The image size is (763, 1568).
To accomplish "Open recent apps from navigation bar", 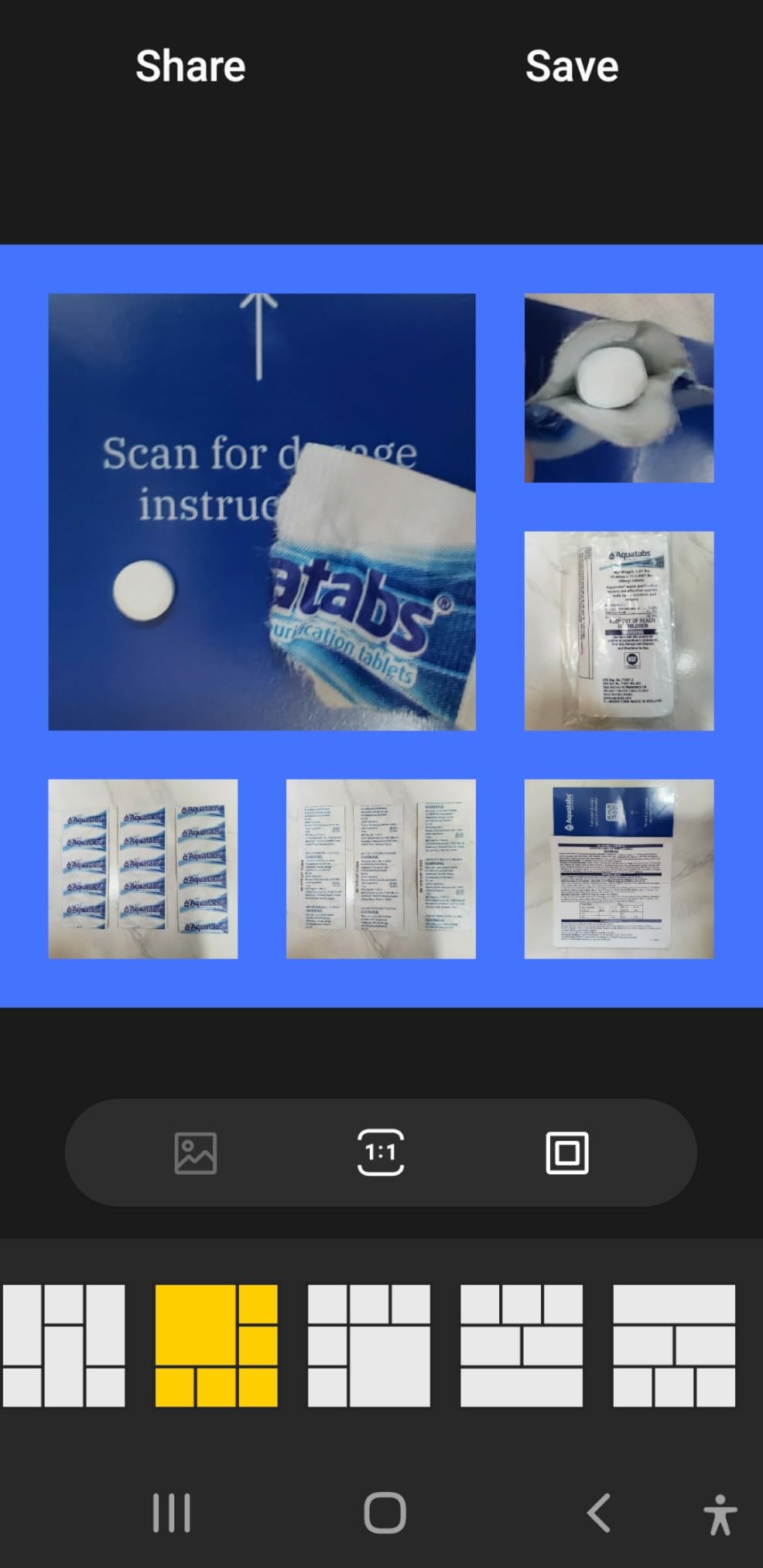I will coord(171,1512).
